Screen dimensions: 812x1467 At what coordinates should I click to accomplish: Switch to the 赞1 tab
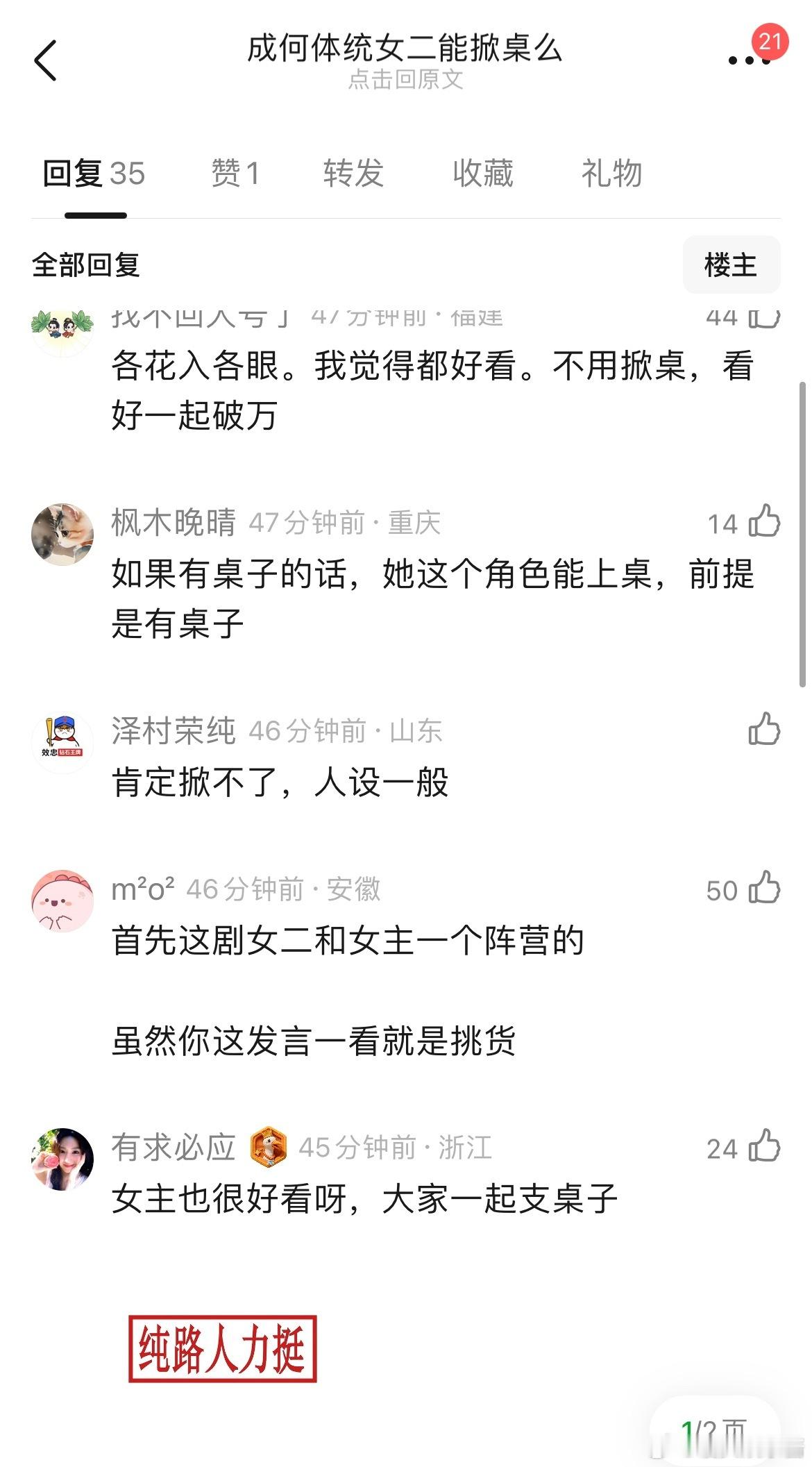(234, 175)
